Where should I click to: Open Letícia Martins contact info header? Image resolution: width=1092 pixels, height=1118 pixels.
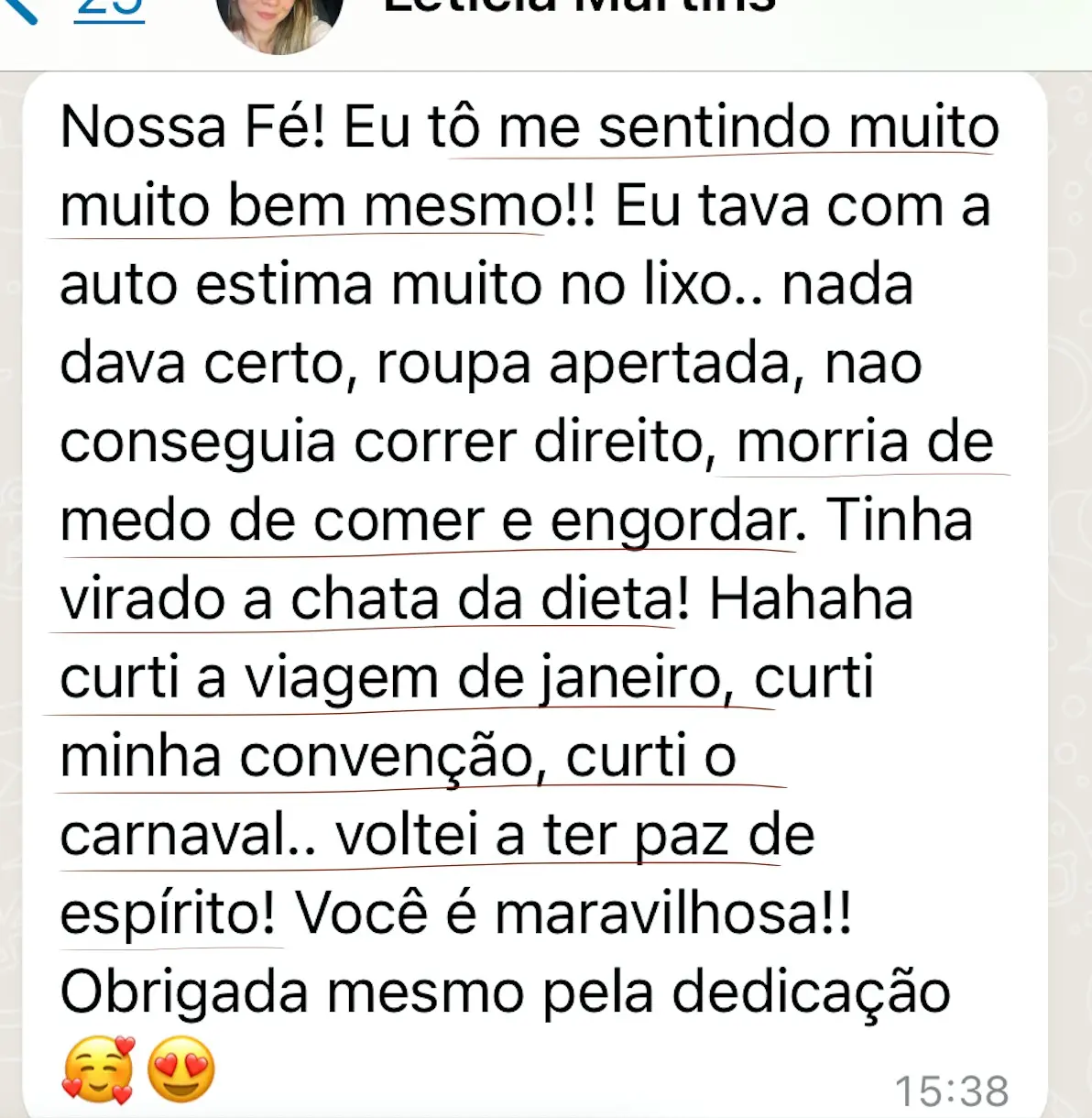pos(579,7)
